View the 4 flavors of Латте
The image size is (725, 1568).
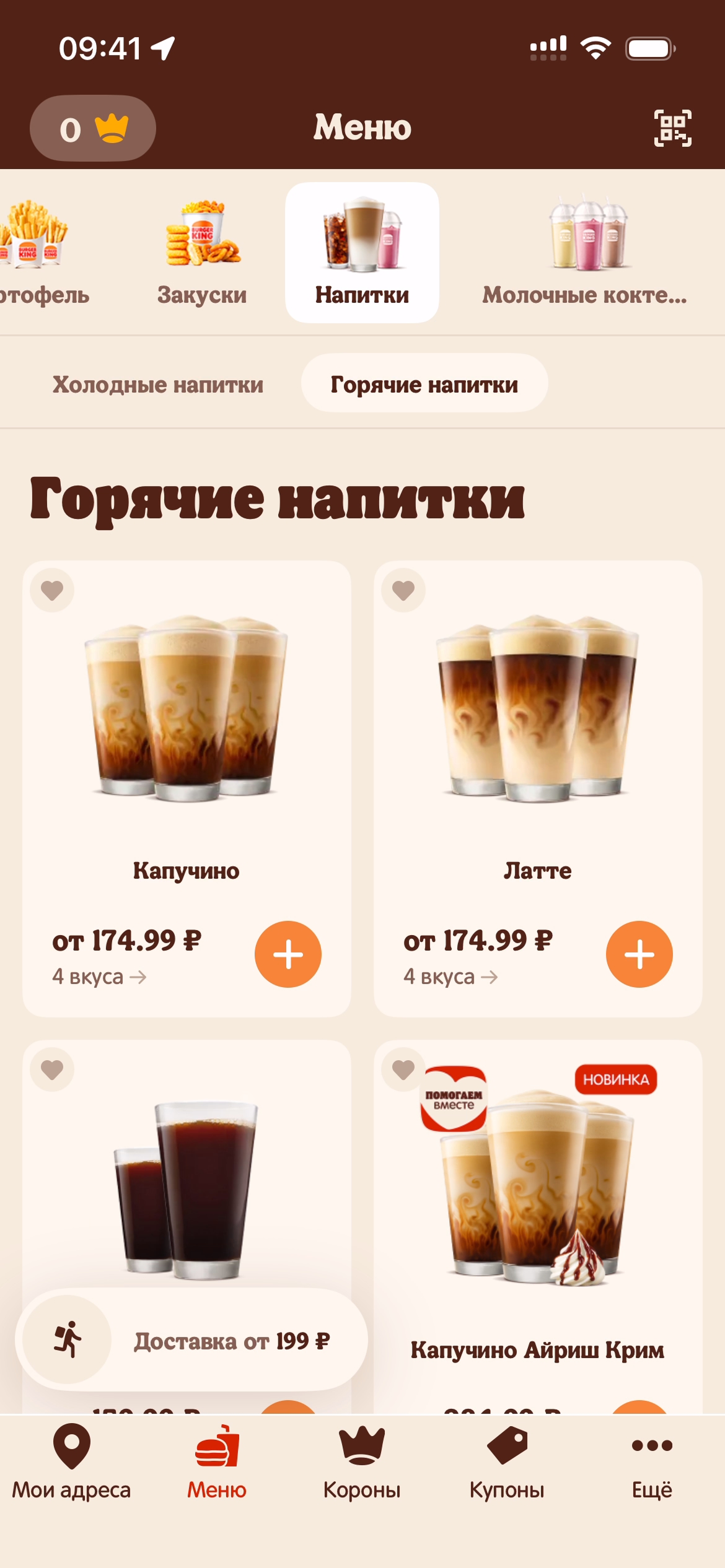pos(450,977)
